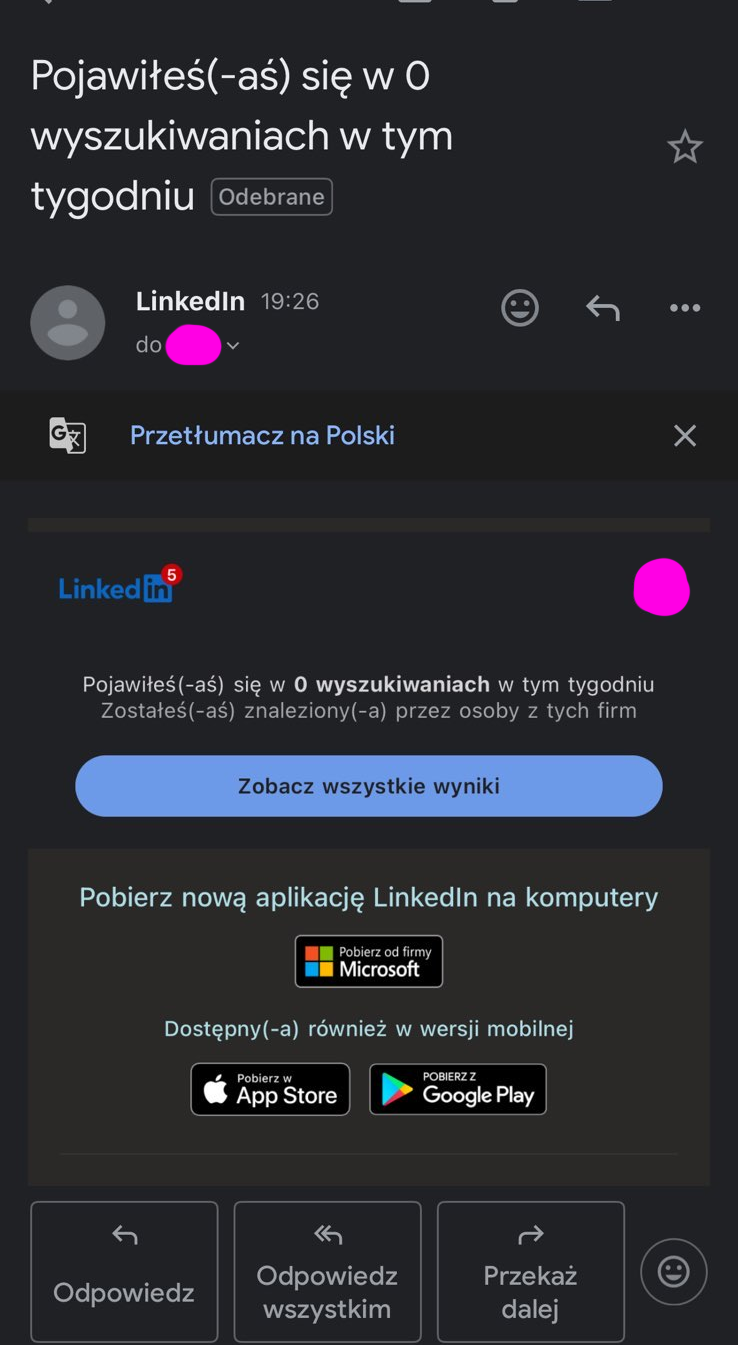Open the App Store download badge
The width and height of the screenshot is (738, 1345).
pyautogui.click(x=270, y=1089)
